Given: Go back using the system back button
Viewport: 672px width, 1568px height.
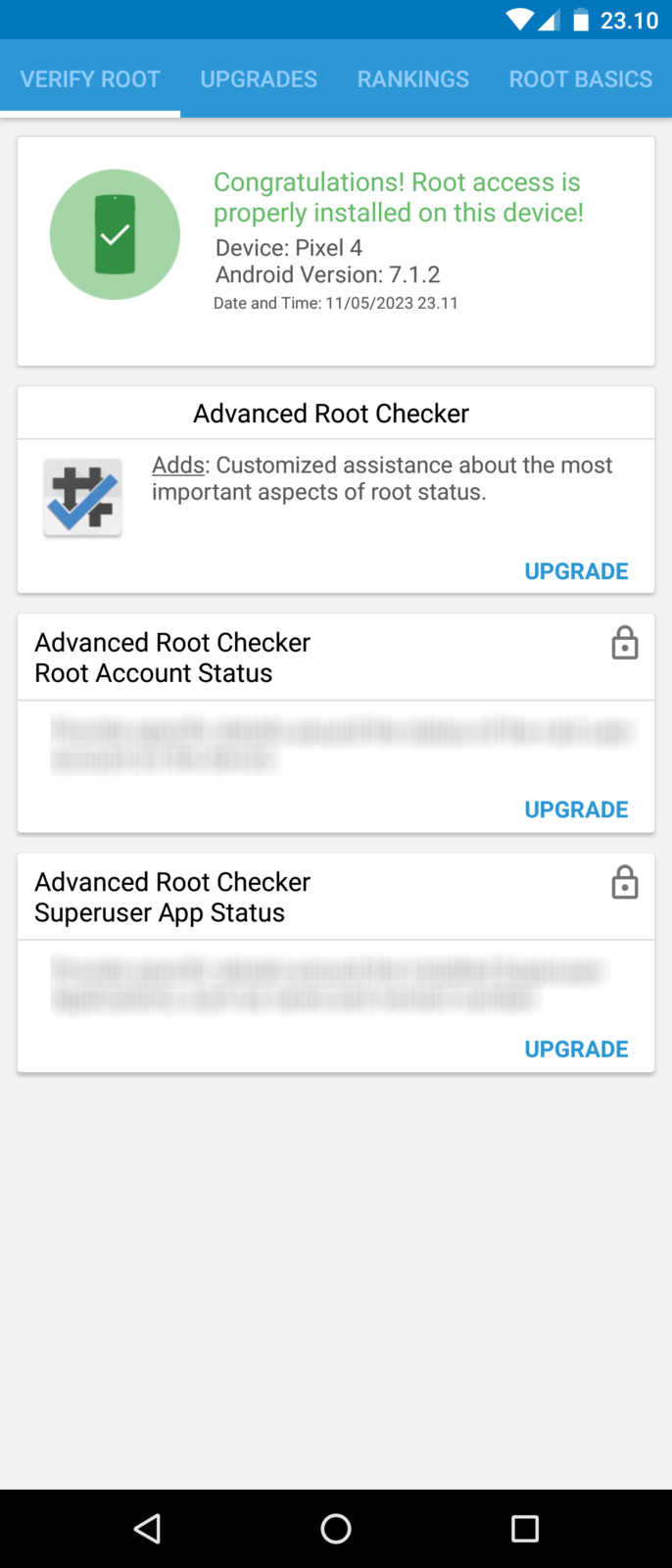Looking at the screenshot, I should tap(147, 1528).
